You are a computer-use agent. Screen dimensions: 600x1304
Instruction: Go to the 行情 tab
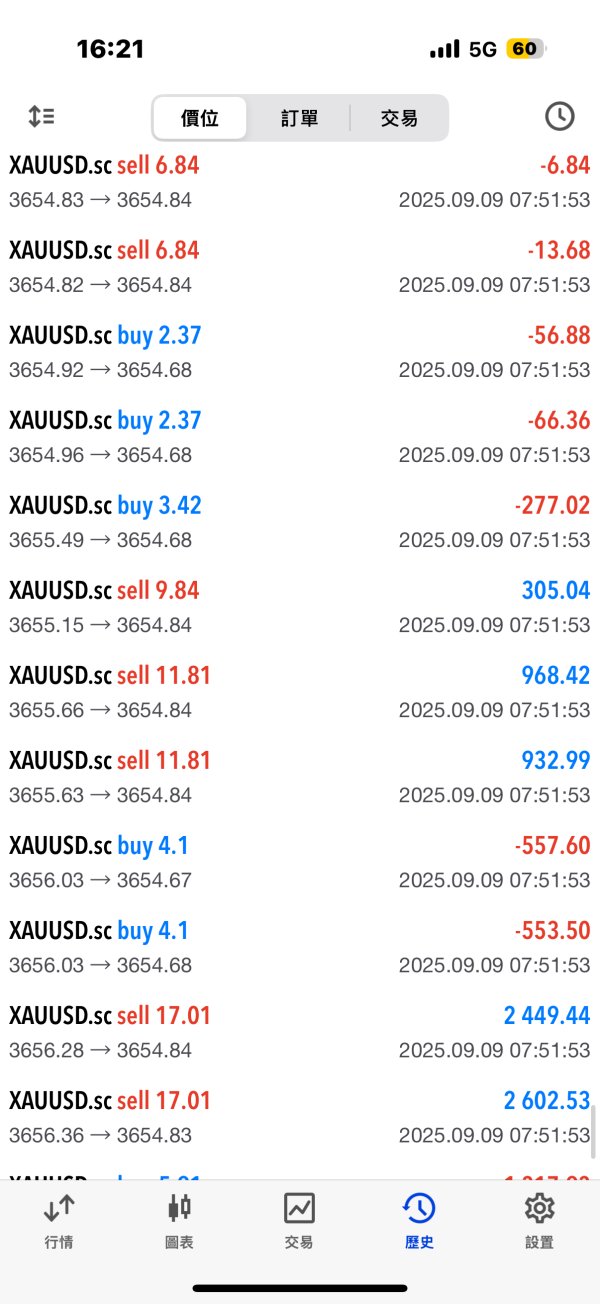[59, 1221]
